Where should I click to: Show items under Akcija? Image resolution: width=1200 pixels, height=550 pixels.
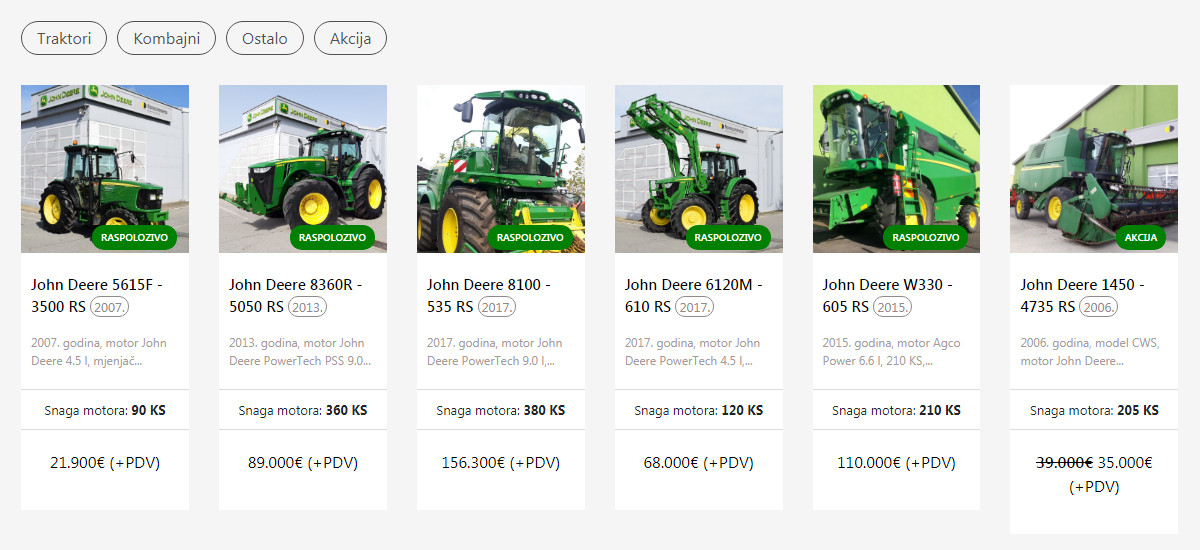click(x=350, y=39)
